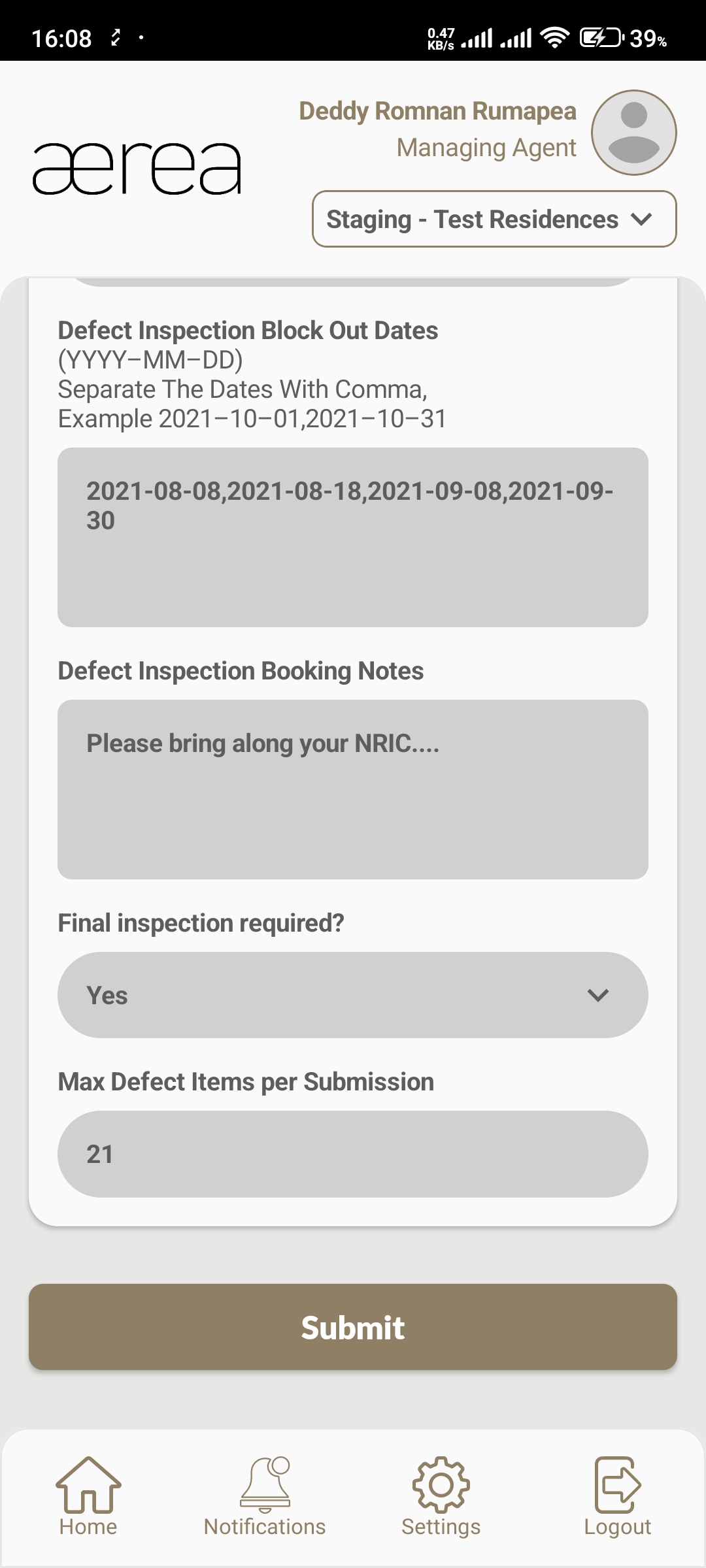Tap Logout in the bottom bar
The width and height of the screenshot is (706, 1568).
pyautogui.click(x=617, y=1497)
